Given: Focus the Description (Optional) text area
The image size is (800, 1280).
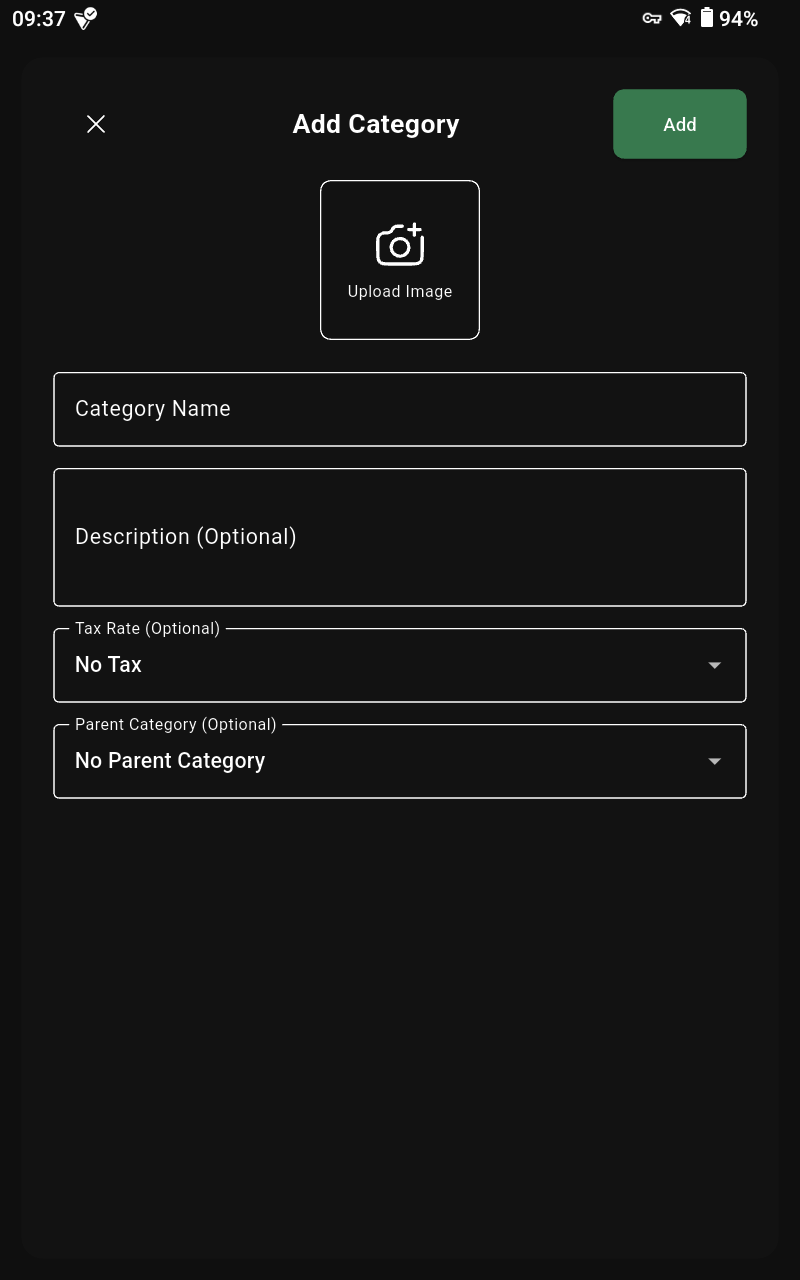Looking at the screenshot, I should [400, 537].
